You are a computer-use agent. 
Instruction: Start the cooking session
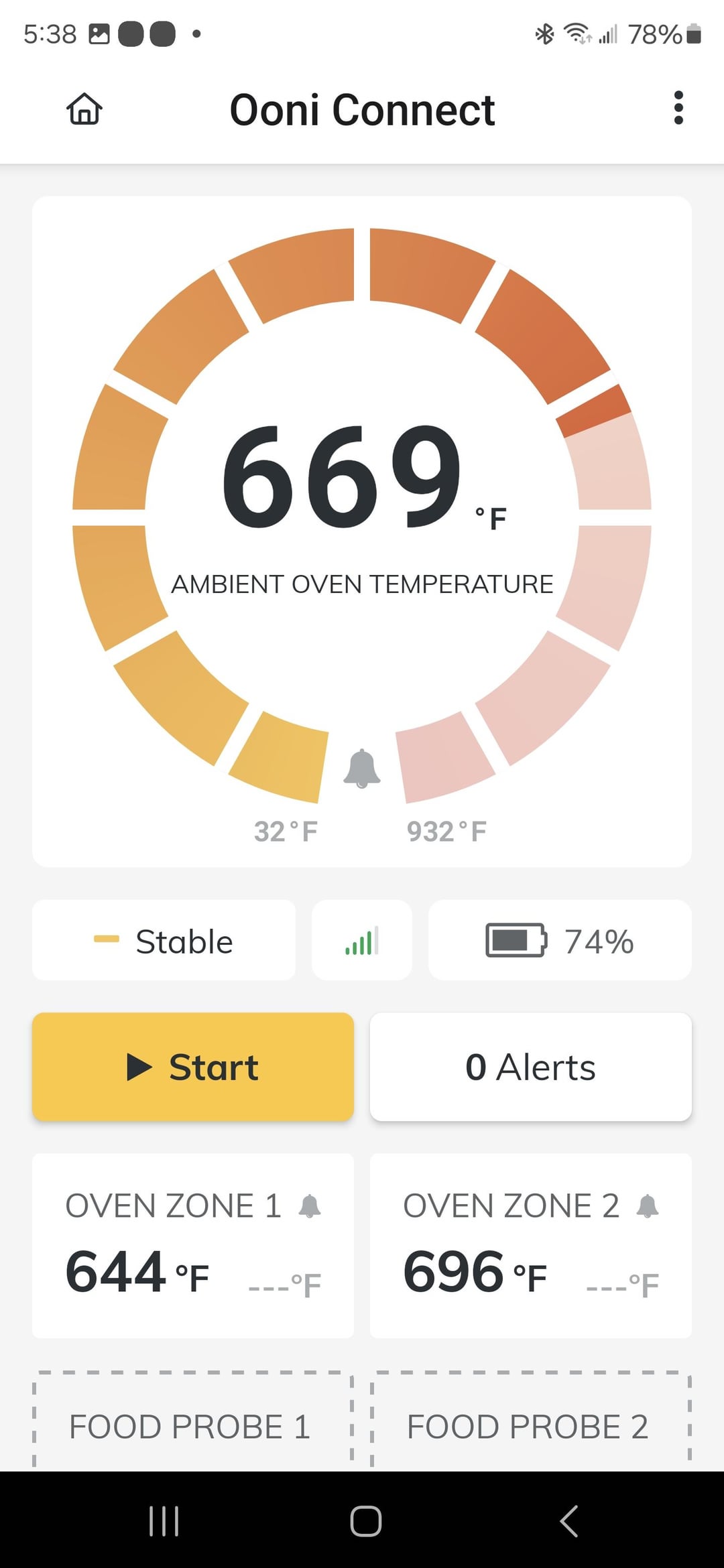click(193, 1067)
